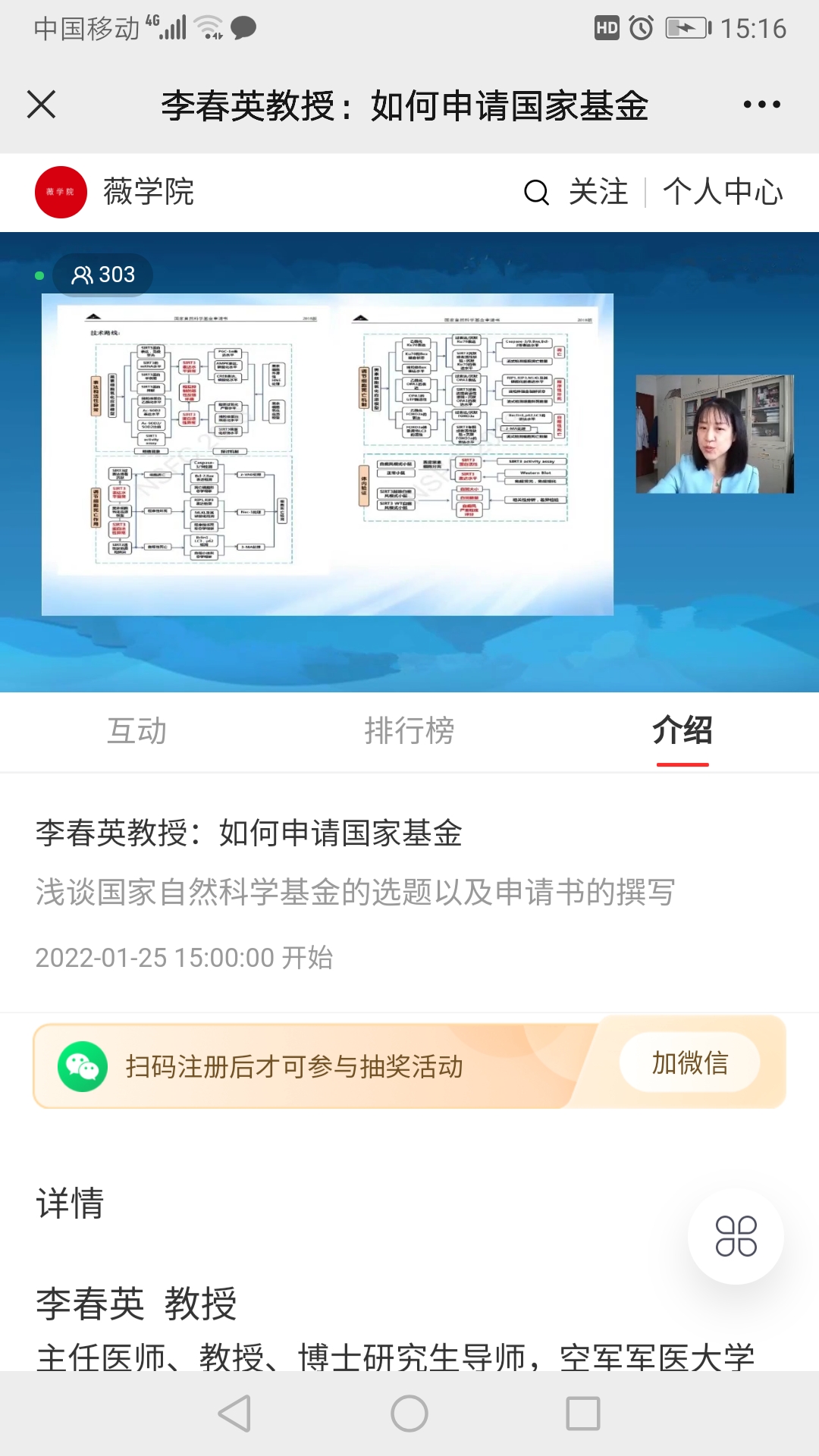Tap the 加微信 button
The image size is (819, 1456).
click(689, 1063)
